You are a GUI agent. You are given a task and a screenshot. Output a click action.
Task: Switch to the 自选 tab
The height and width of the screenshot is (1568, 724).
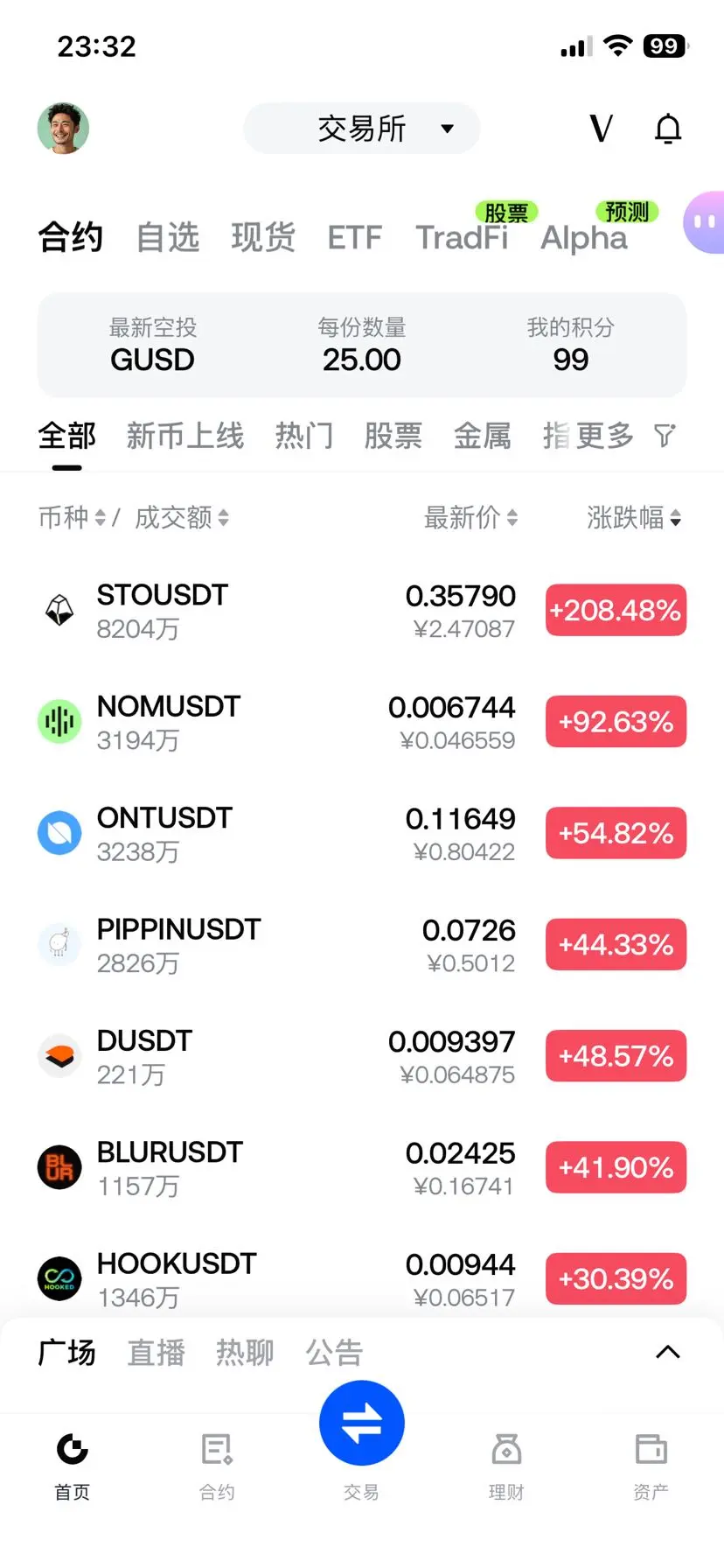pos(167,237)
